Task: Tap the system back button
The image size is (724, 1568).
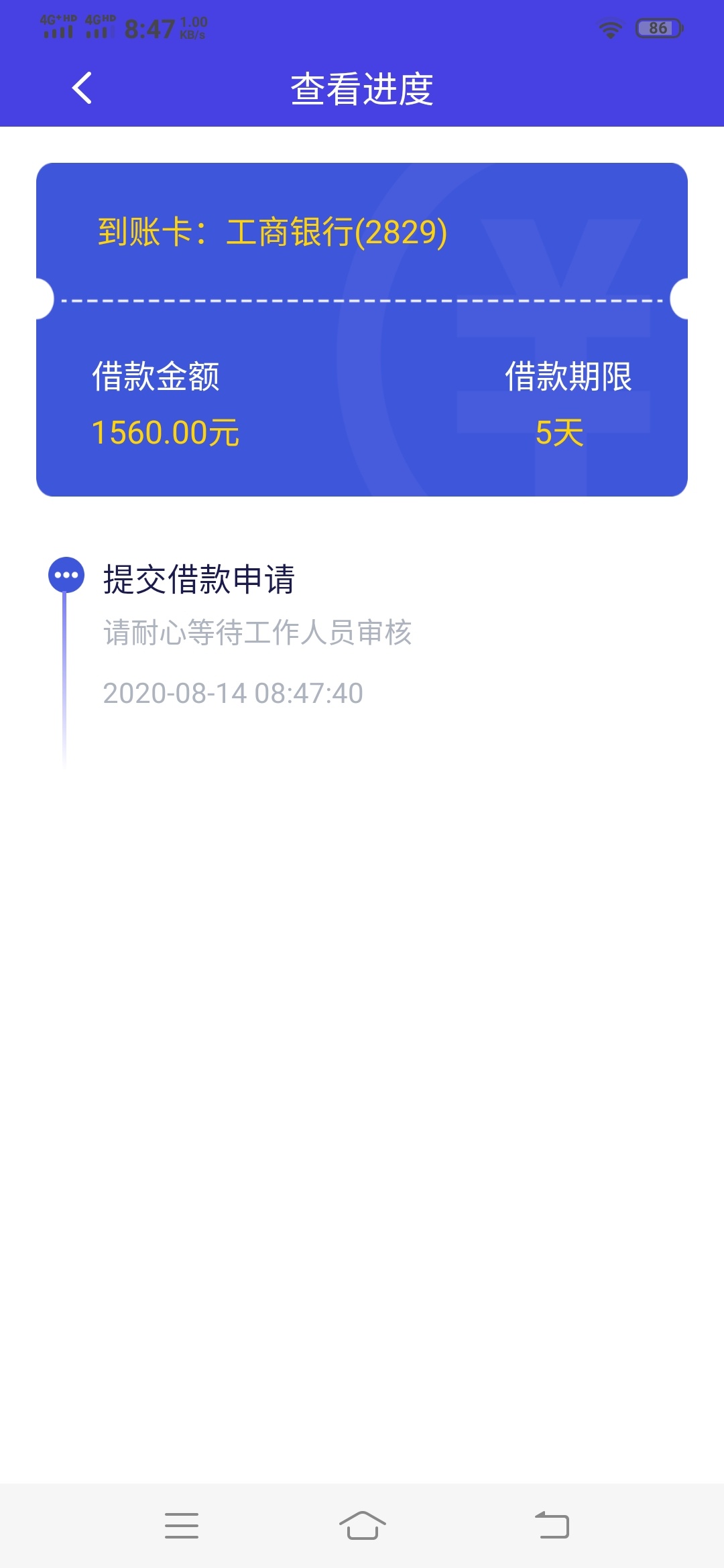Action: coord(552,1525)
